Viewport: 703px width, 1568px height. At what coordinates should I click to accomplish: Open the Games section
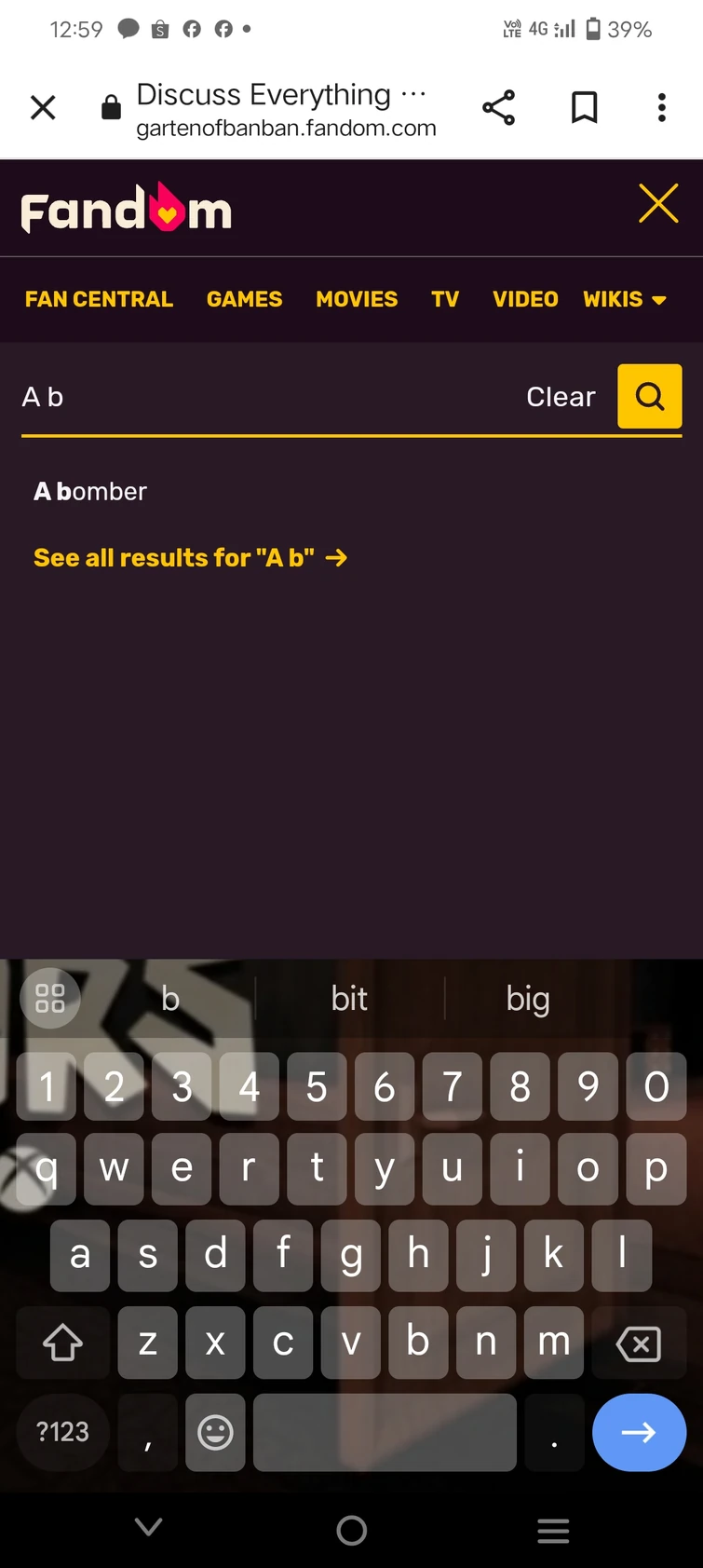pyautogui.click(x=244, y=299)
